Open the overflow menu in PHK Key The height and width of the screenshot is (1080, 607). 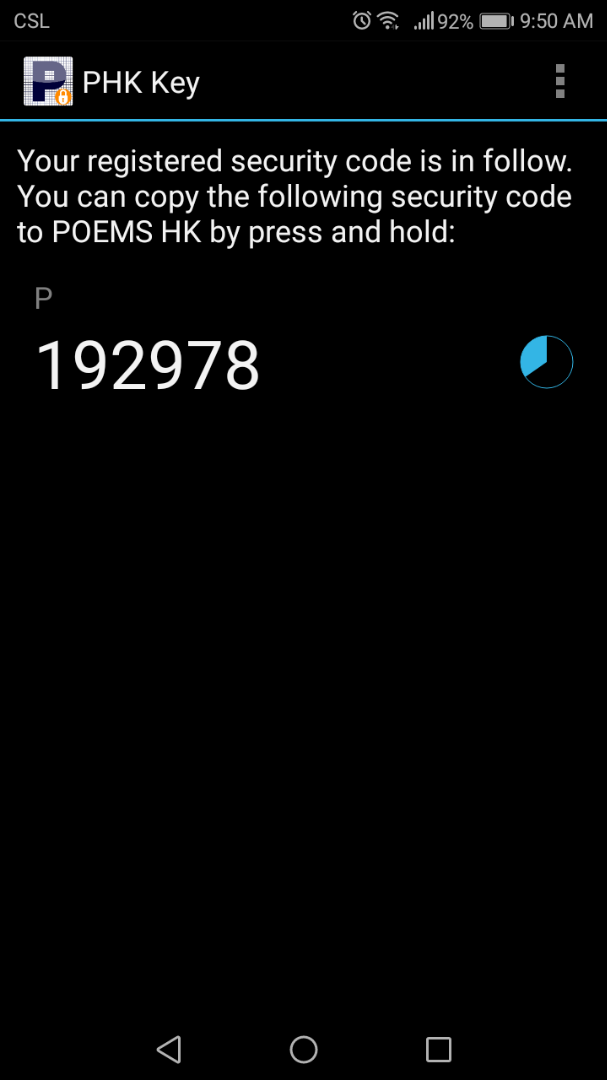pyautogui.click(x=560, y=81)
